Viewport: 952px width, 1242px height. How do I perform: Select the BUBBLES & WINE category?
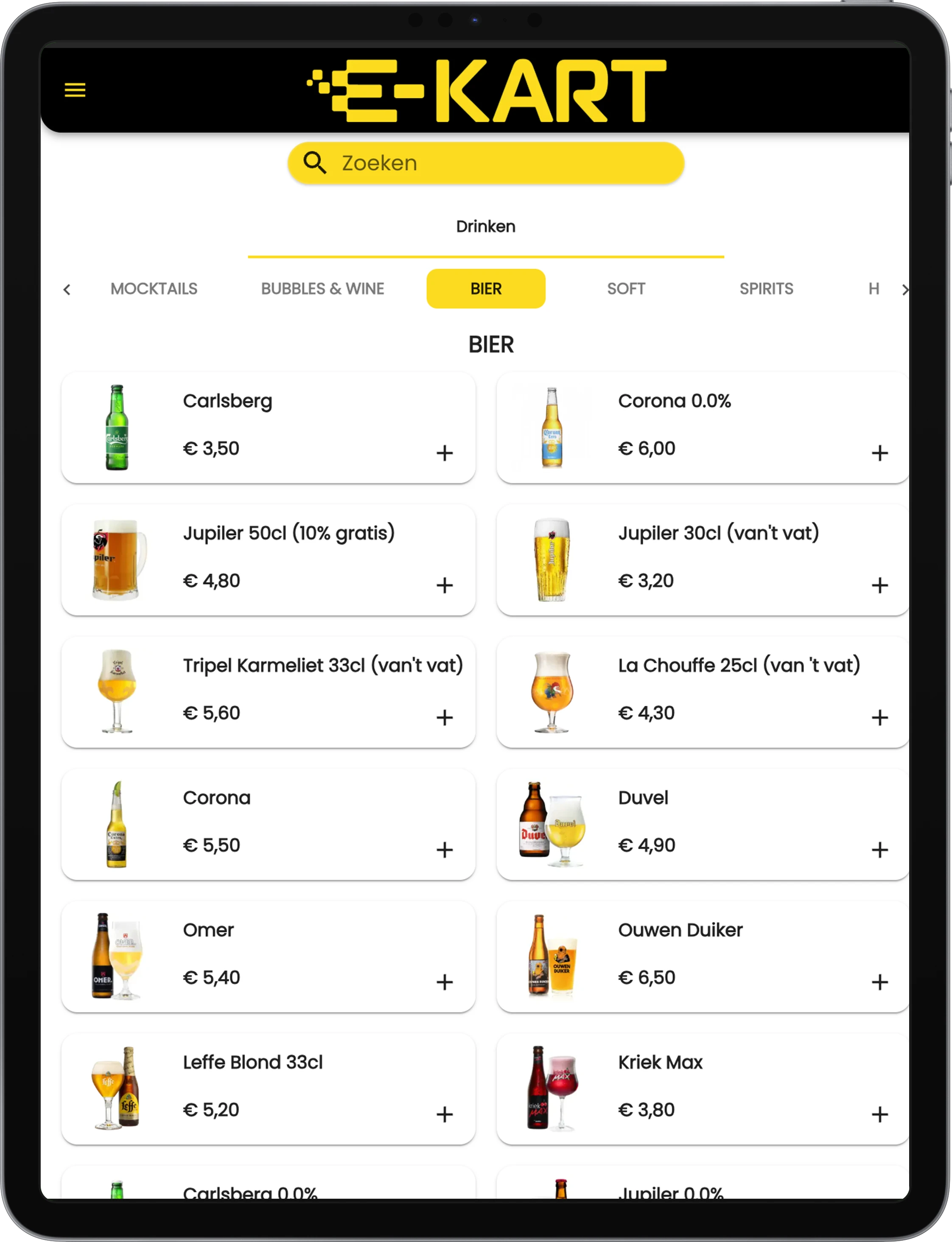[322, 289]
